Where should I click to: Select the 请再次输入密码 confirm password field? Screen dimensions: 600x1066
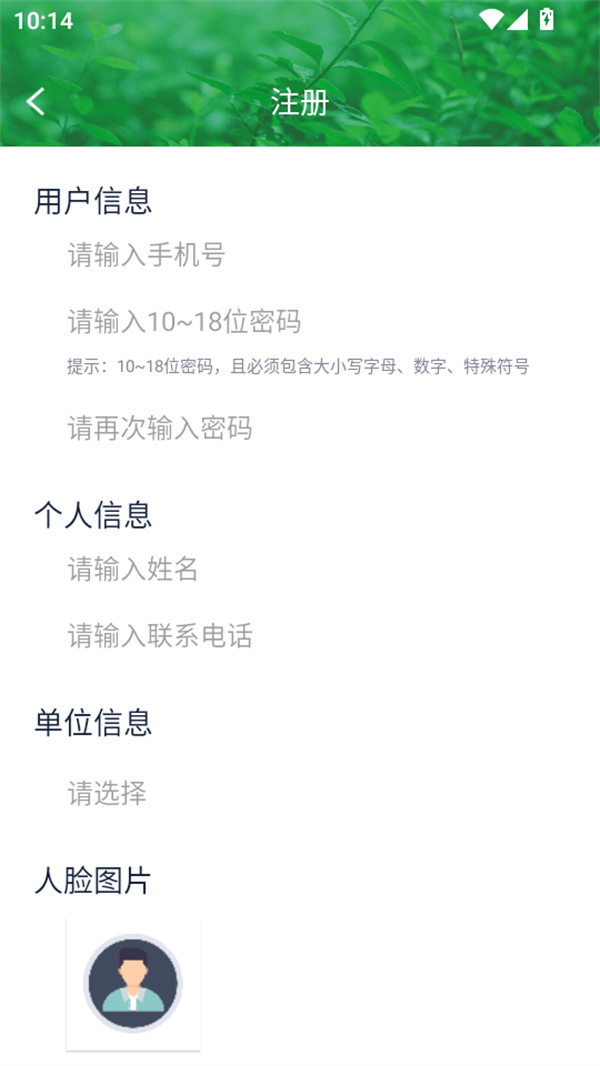300,429
